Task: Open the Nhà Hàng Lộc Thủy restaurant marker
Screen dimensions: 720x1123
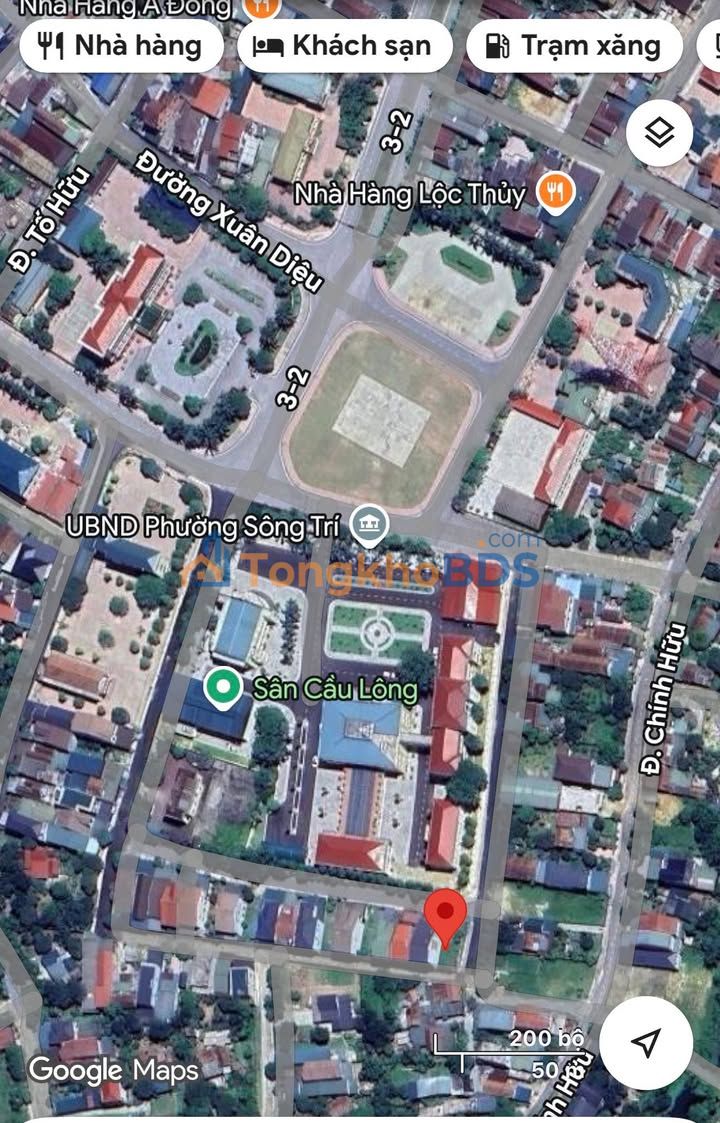Action: [x=555, y=191]
